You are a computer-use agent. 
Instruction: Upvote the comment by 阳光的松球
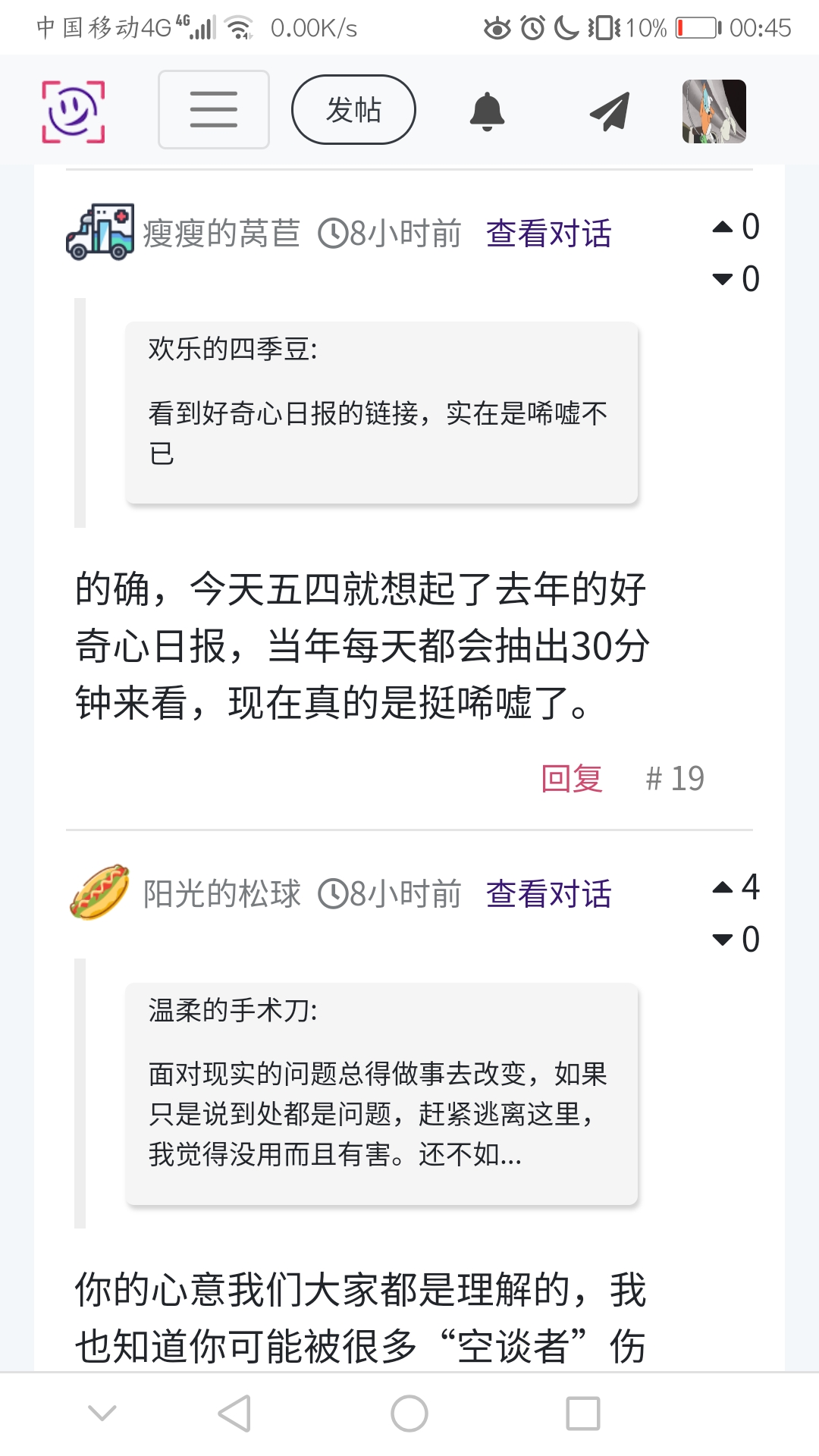point(724,887)
